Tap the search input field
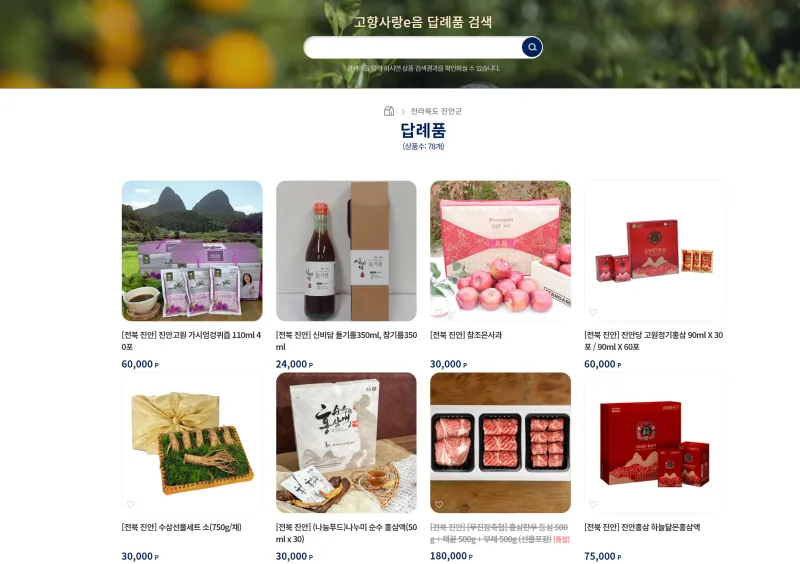Screen dimensions: 800x564 pyautogui.click(x=412, y=47)
